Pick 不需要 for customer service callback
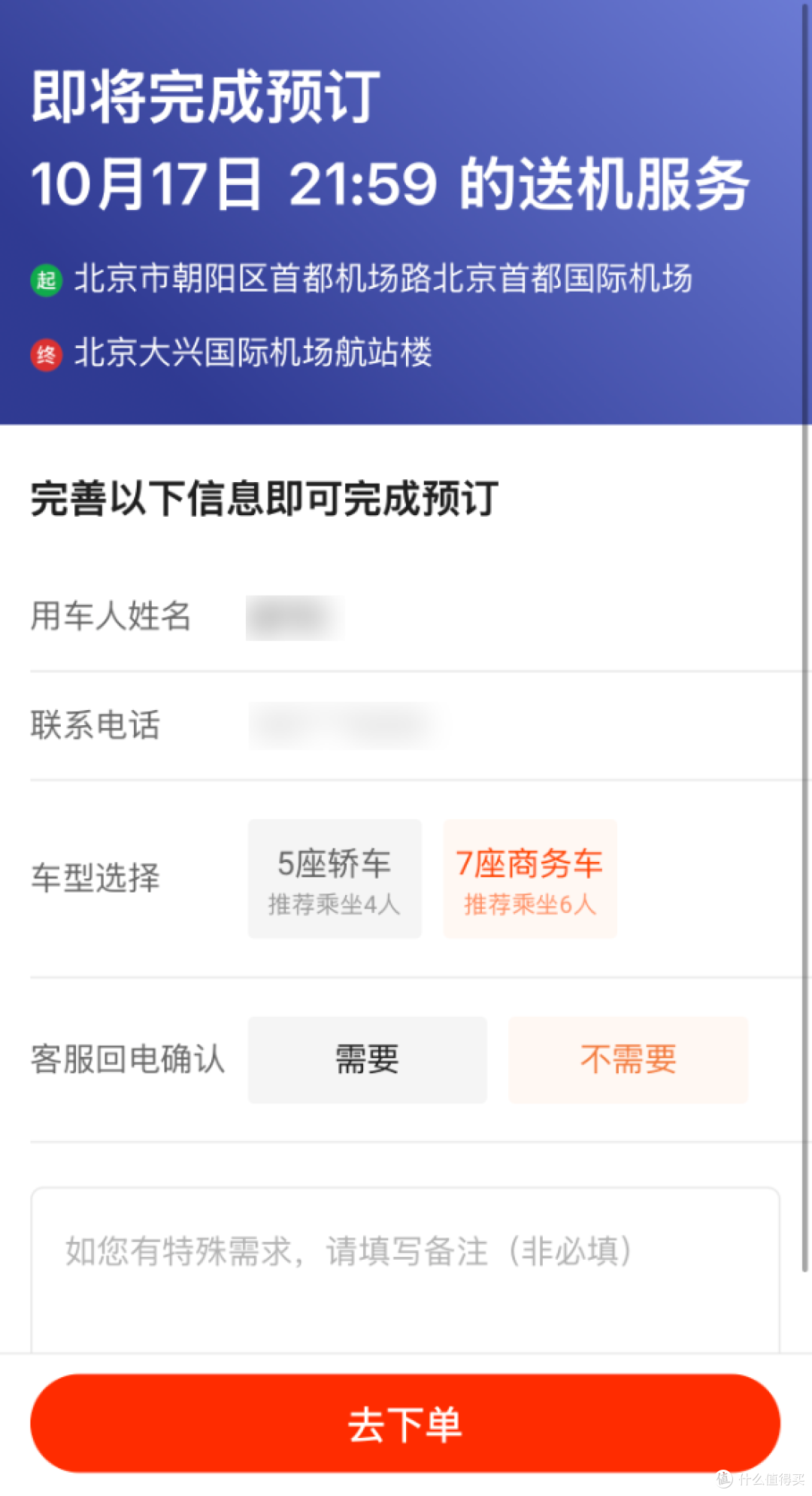The image size is (812, 1496). (x=629, y=1060)
